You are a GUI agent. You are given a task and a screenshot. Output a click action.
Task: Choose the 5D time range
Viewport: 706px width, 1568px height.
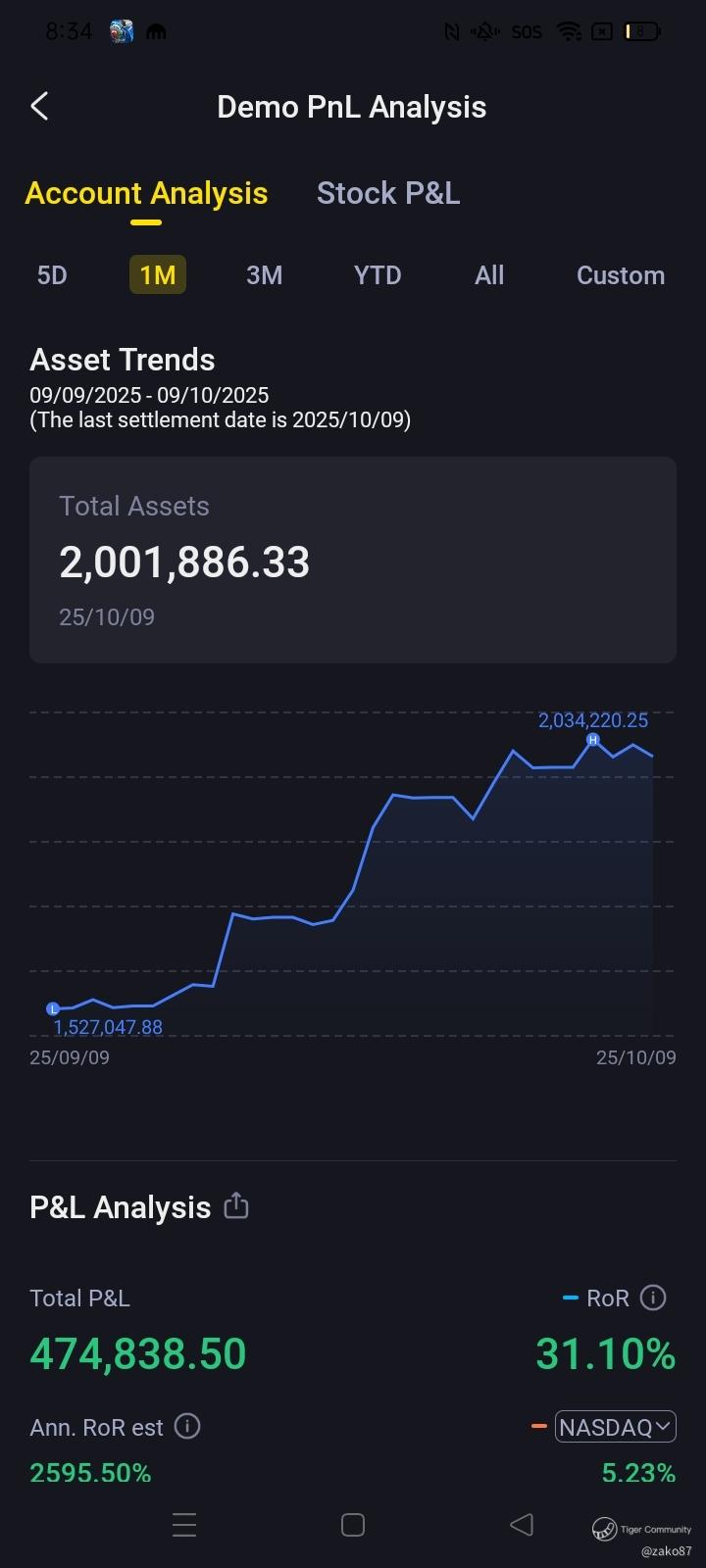click(x=52, y=275)
